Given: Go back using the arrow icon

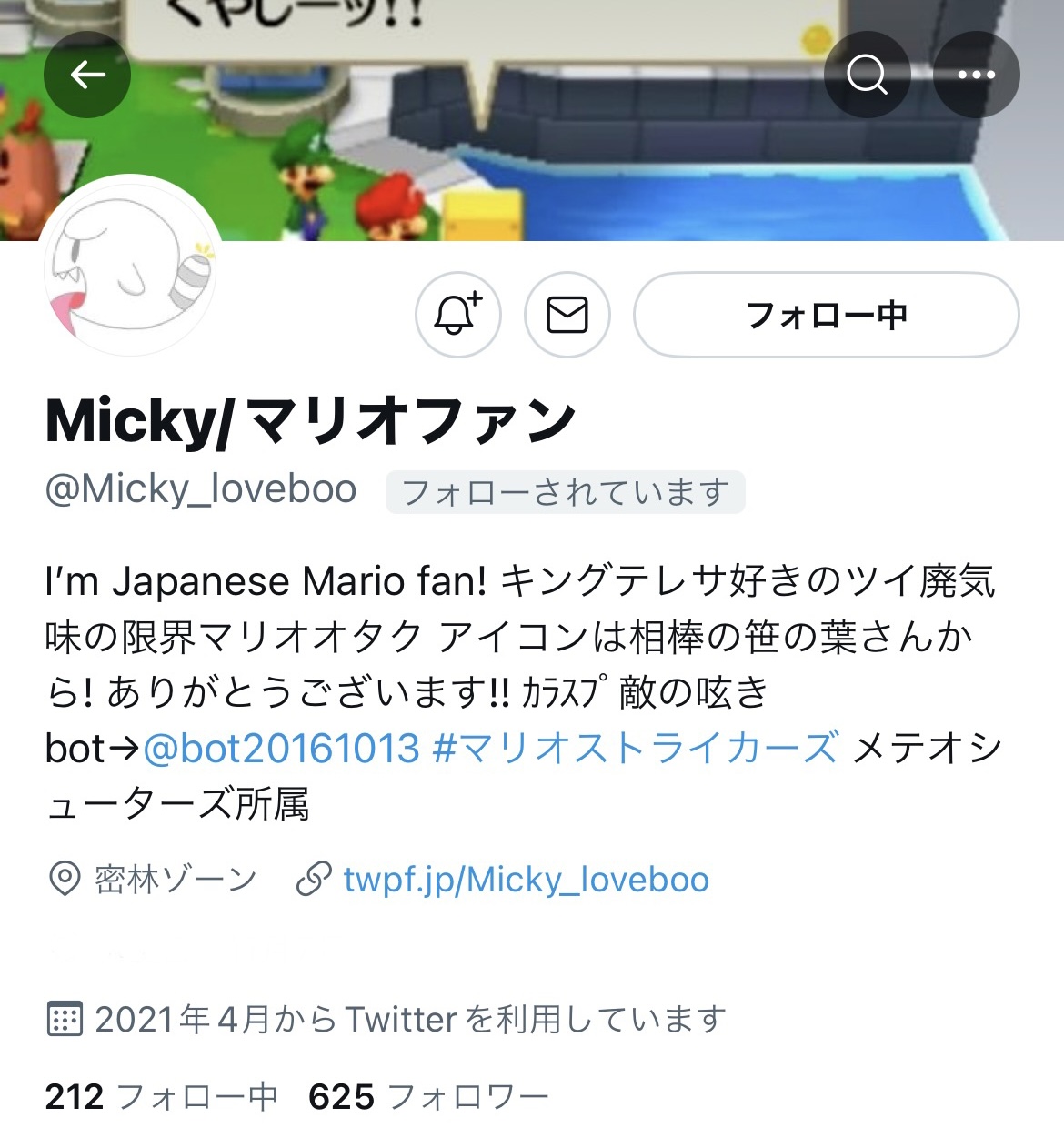Looking at the screenshot, I should [x=87, y=75].
